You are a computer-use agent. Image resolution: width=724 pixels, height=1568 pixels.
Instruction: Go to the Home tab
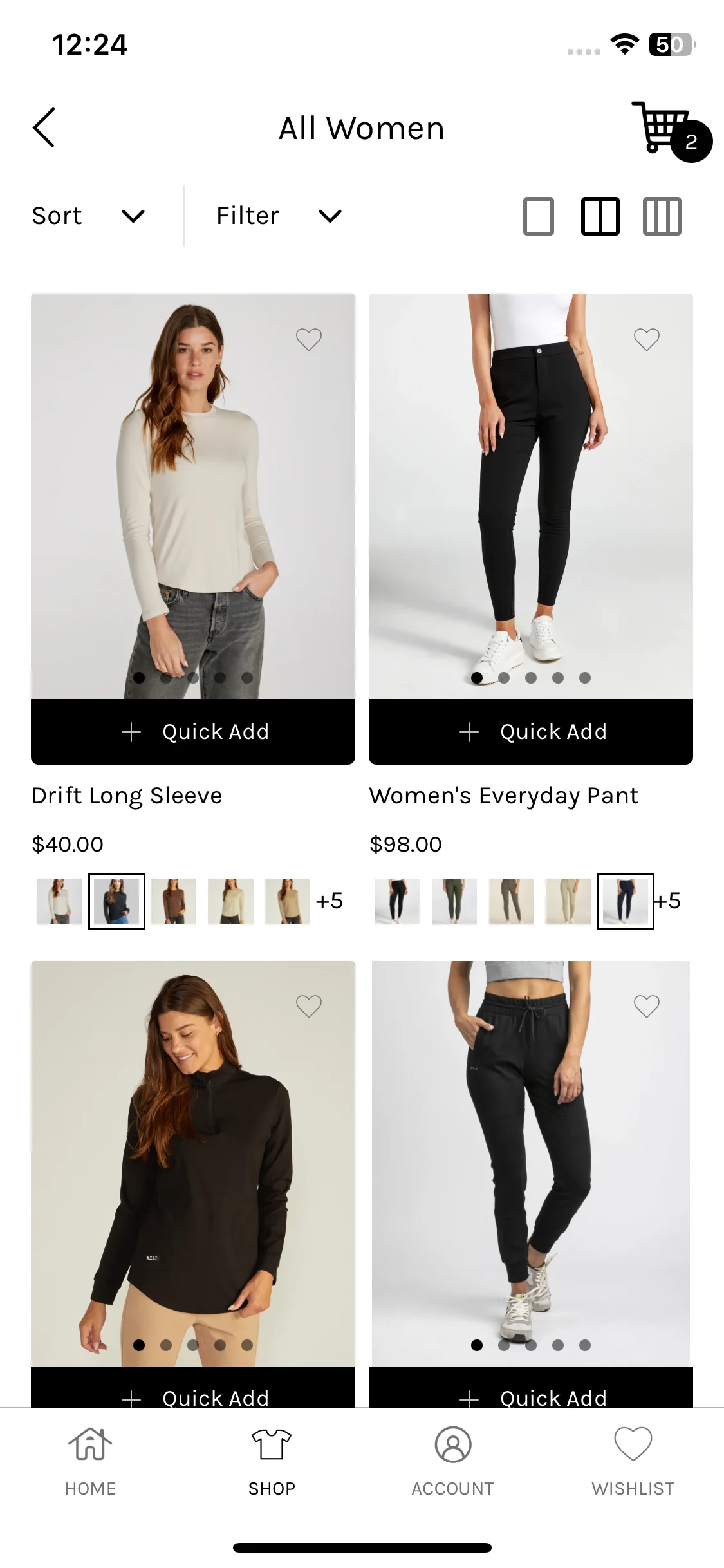point(90,1458)
